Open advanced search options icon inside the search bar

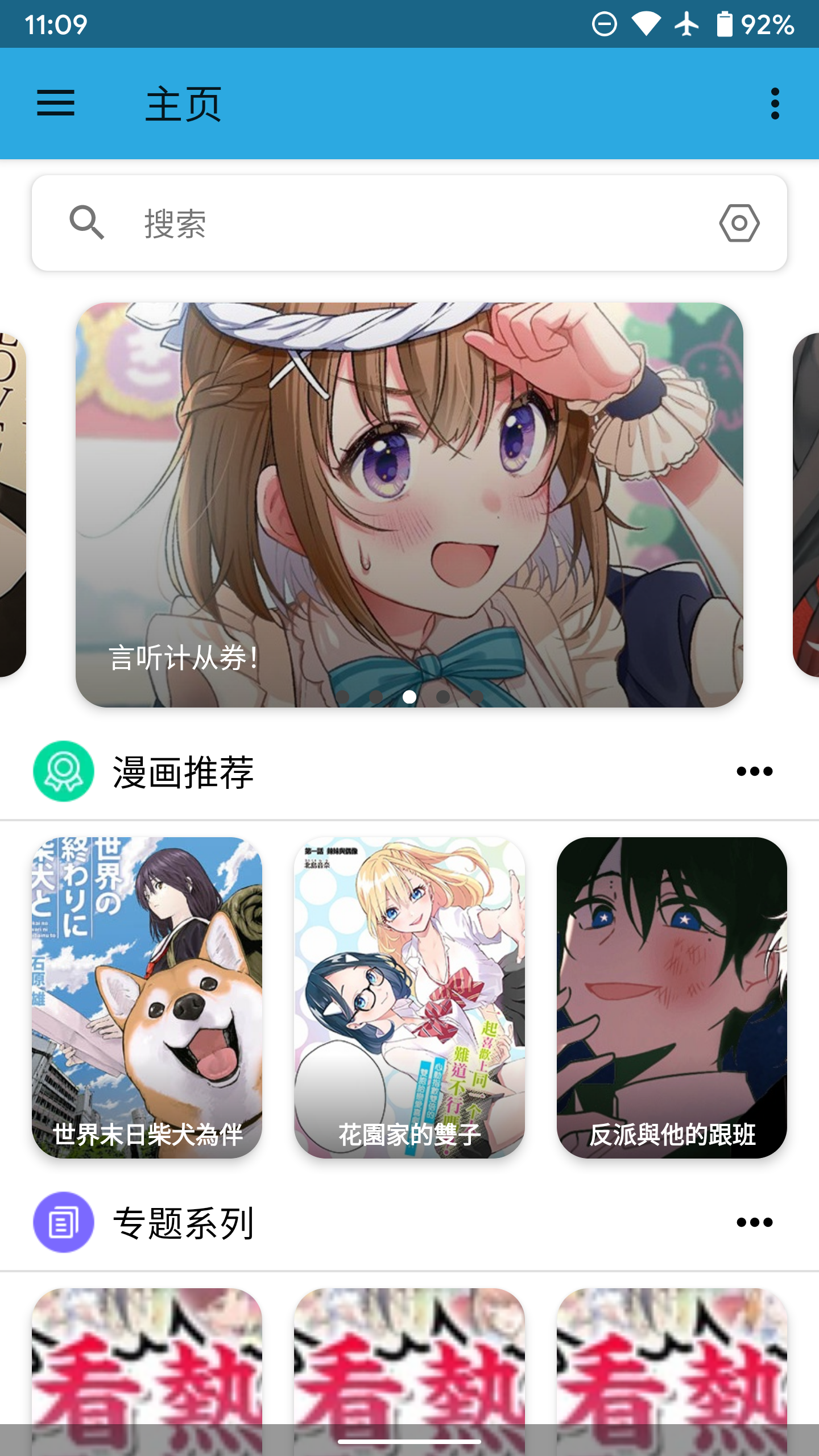[x=739, y=223]
